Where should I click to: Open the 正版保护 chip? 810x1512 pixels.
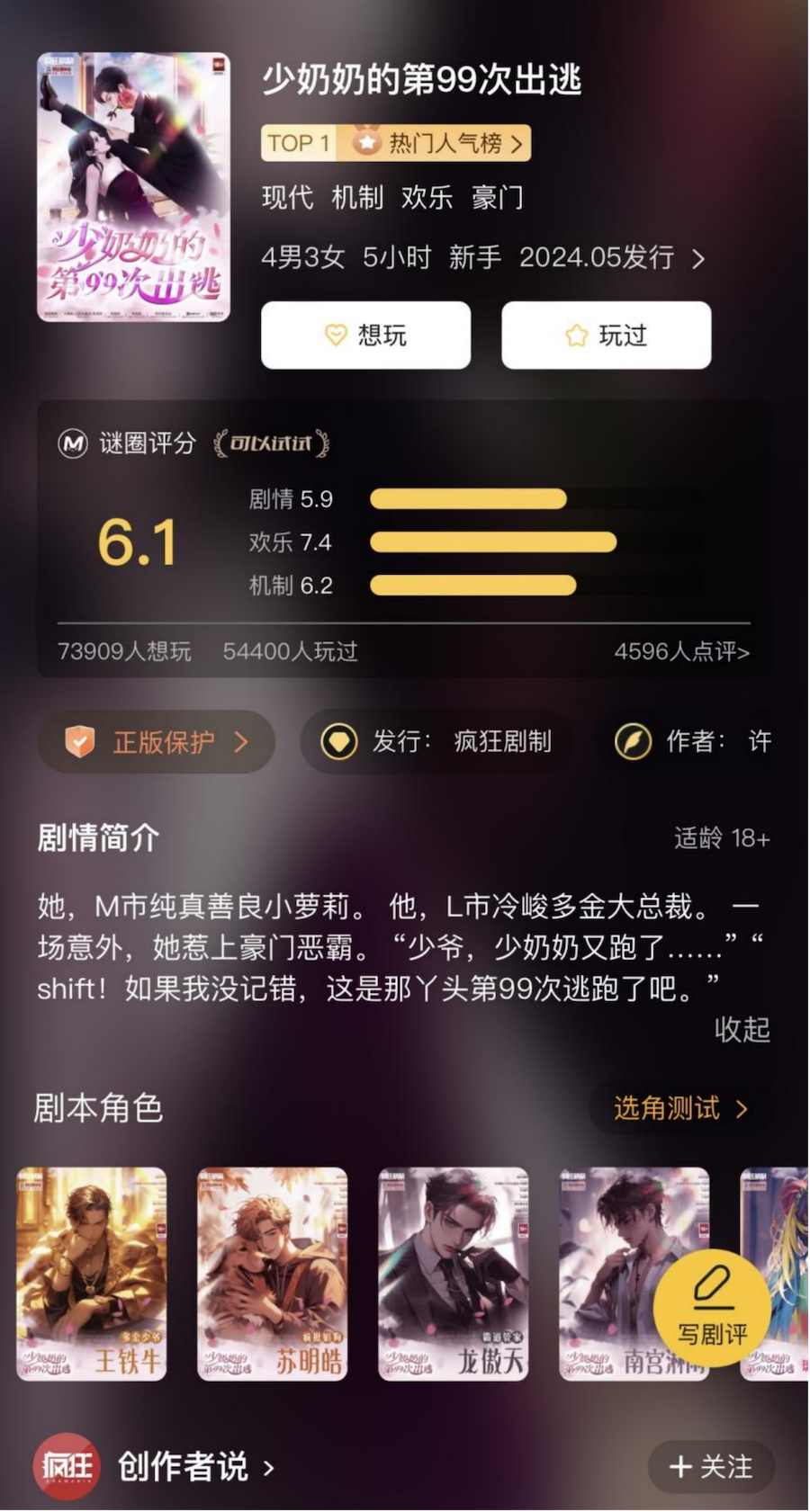click(x=156, y=742)
